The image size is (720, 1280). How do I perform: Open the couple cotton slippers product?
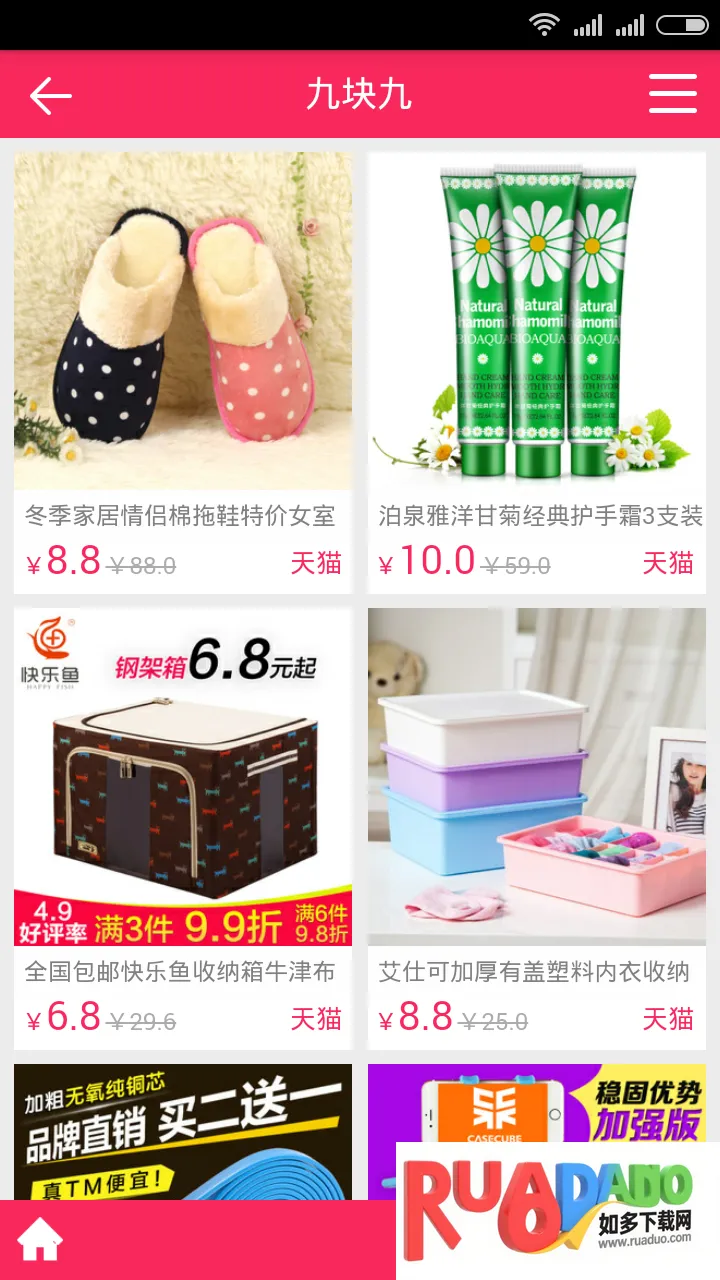183,322
